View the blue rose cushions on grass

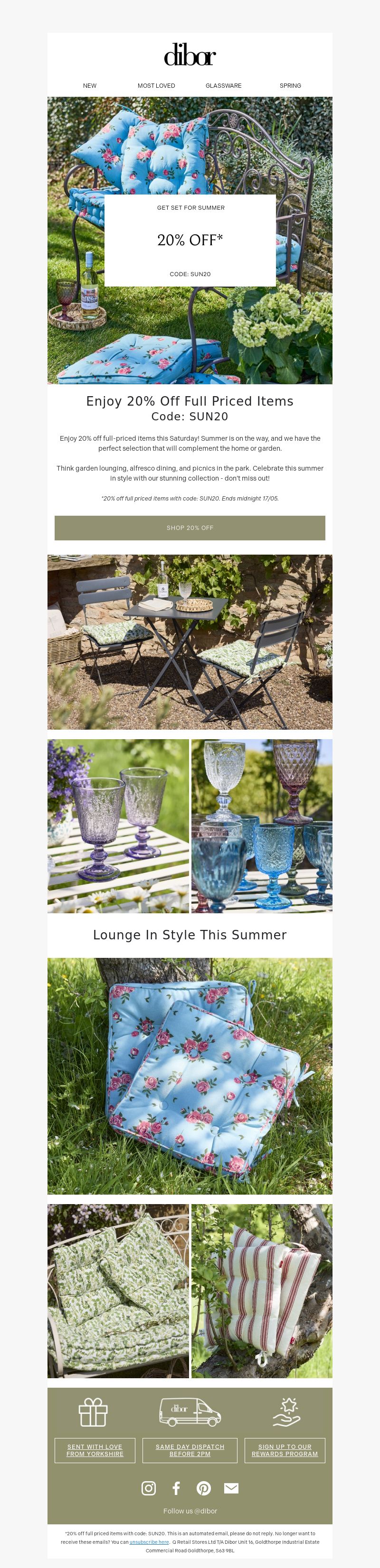coord(190,1076)
